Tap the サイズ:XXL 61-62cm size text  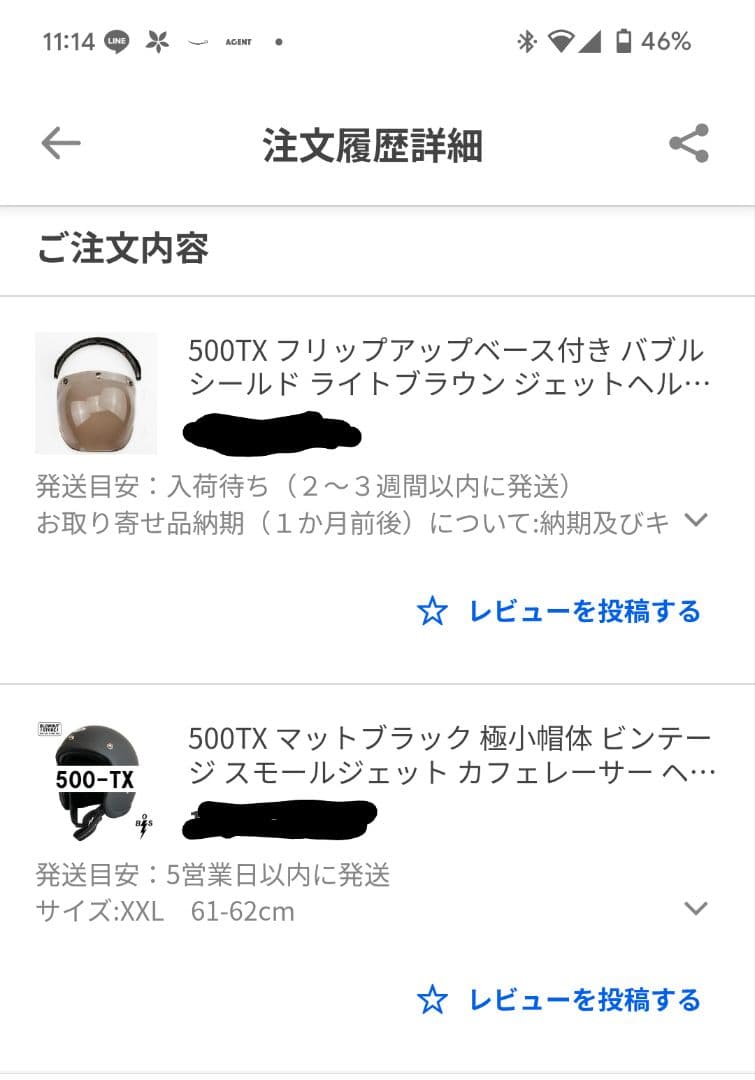(163, 911)
